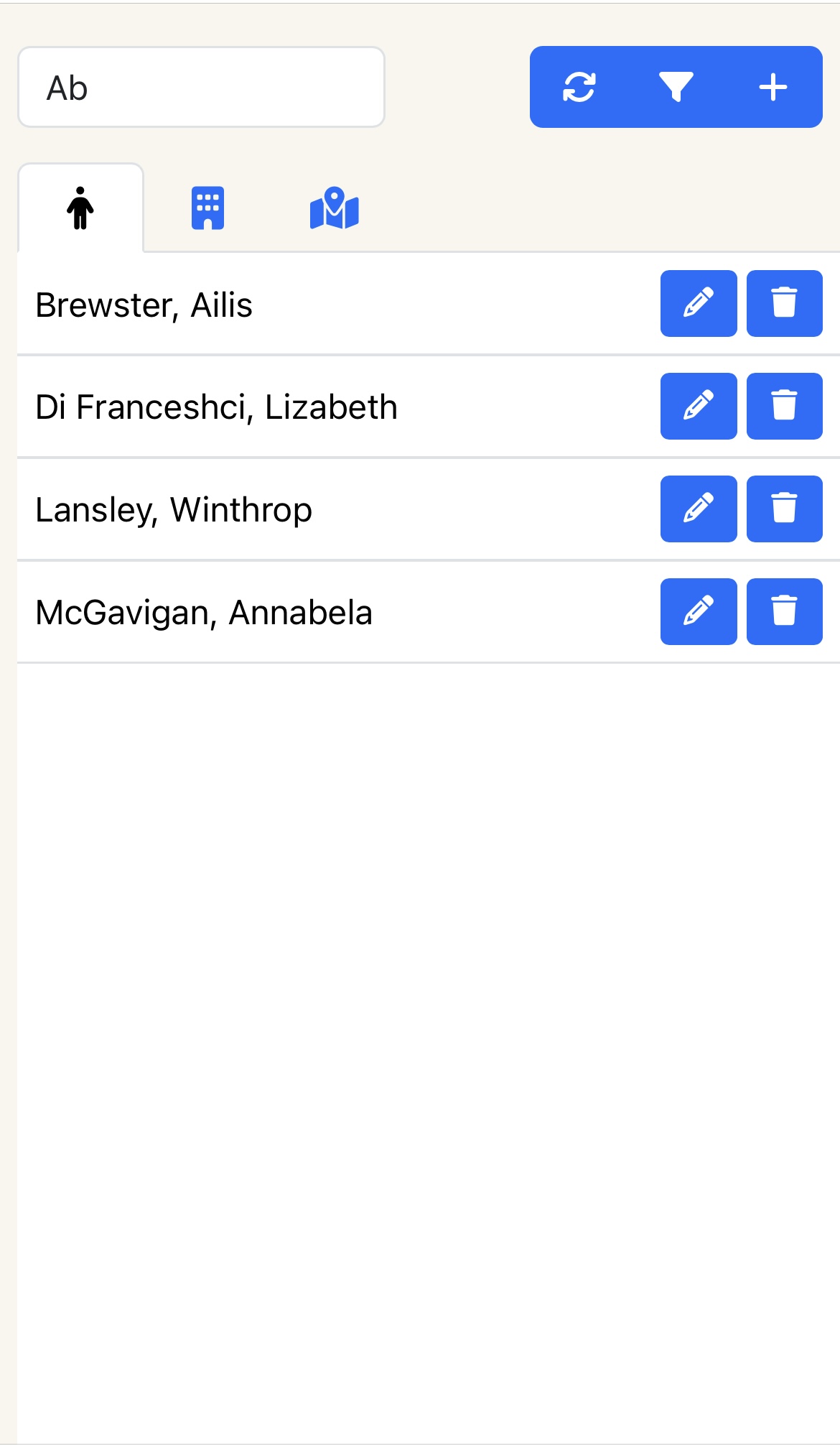The width and height of the screenshot is (840, 1446).
Task: Tap the search field containing Ab
Action: click(201, 88)
